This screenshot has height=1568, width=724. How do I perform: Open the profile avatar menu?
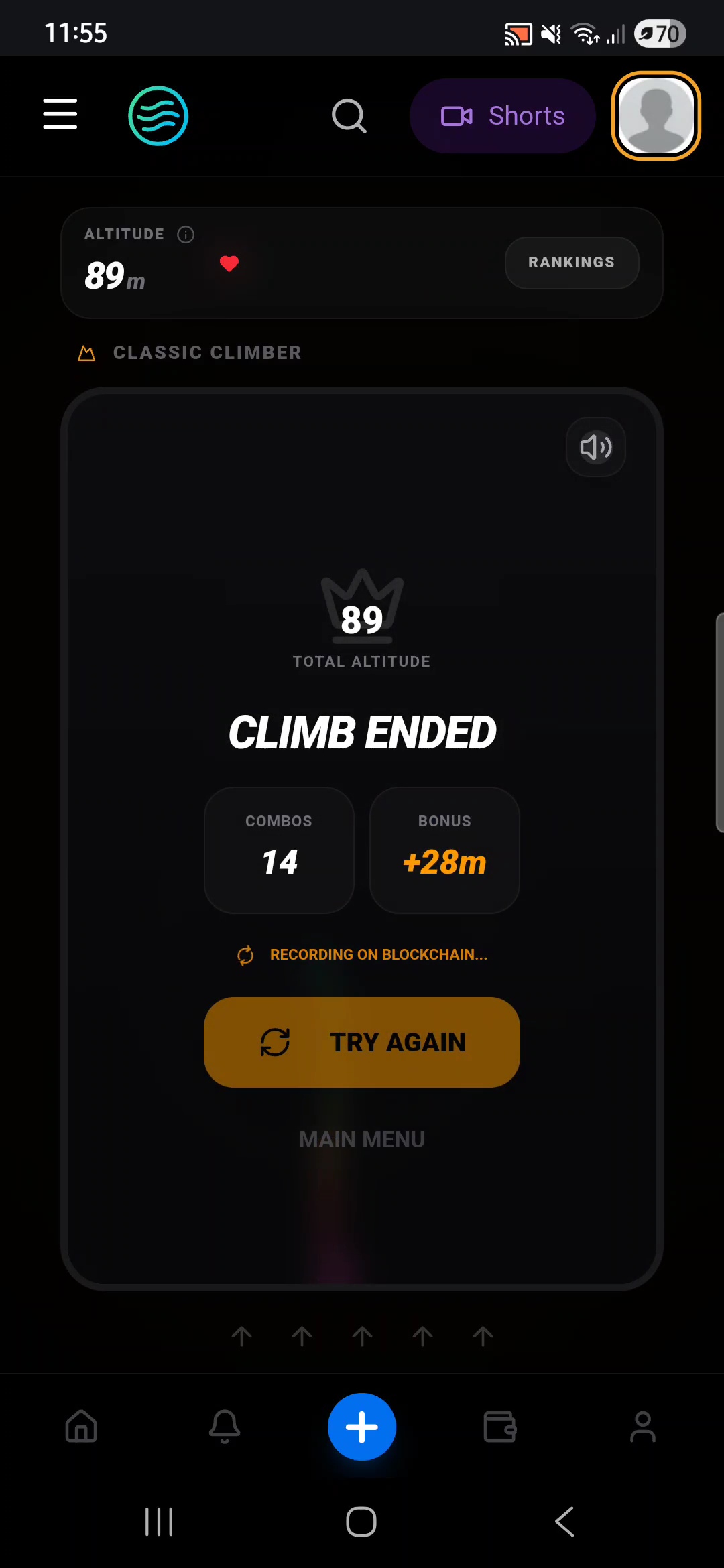point(656,116)
